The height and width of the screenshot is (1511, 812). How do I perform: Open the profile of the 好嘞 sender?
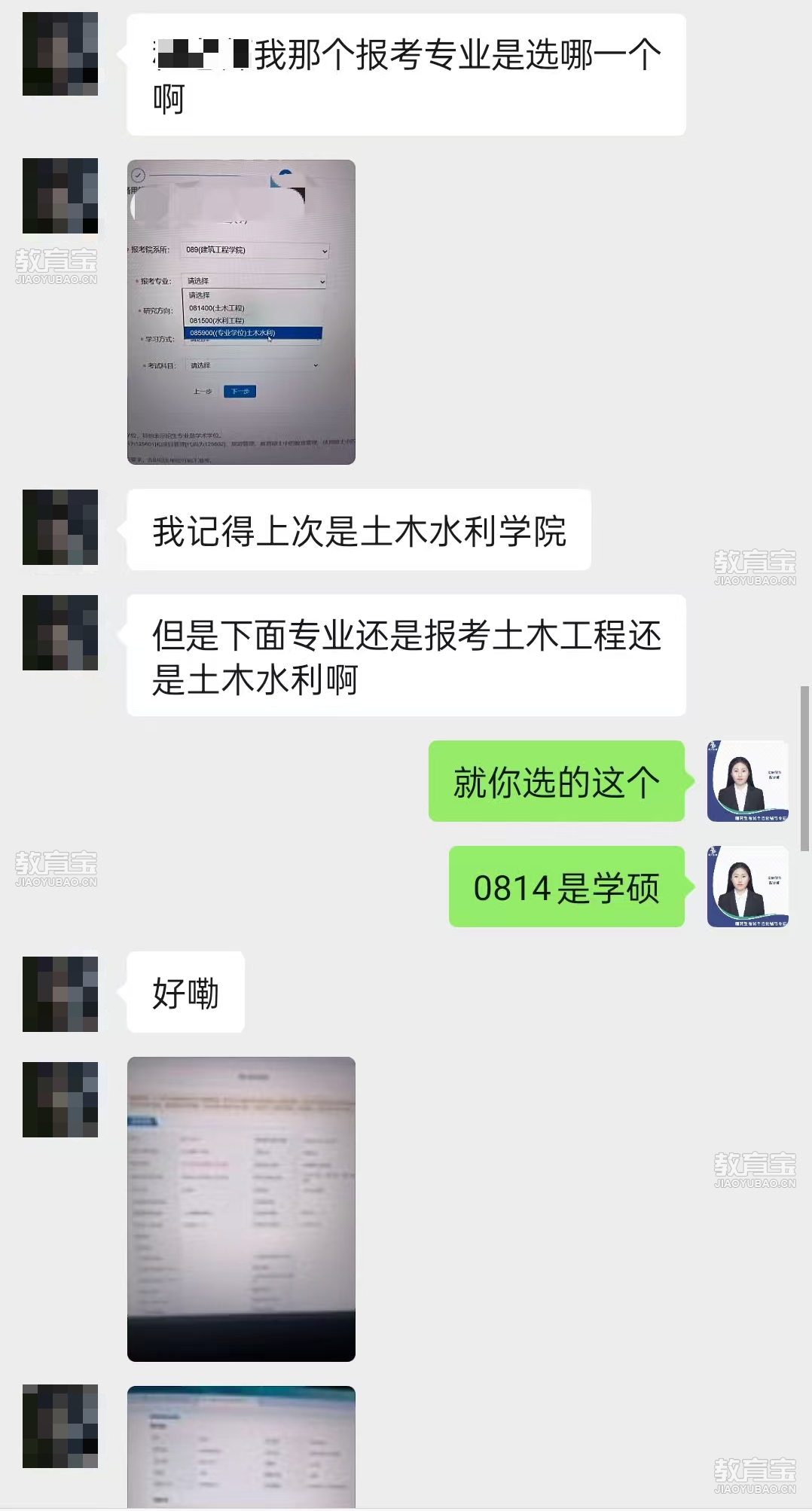(x=60, y=994)
